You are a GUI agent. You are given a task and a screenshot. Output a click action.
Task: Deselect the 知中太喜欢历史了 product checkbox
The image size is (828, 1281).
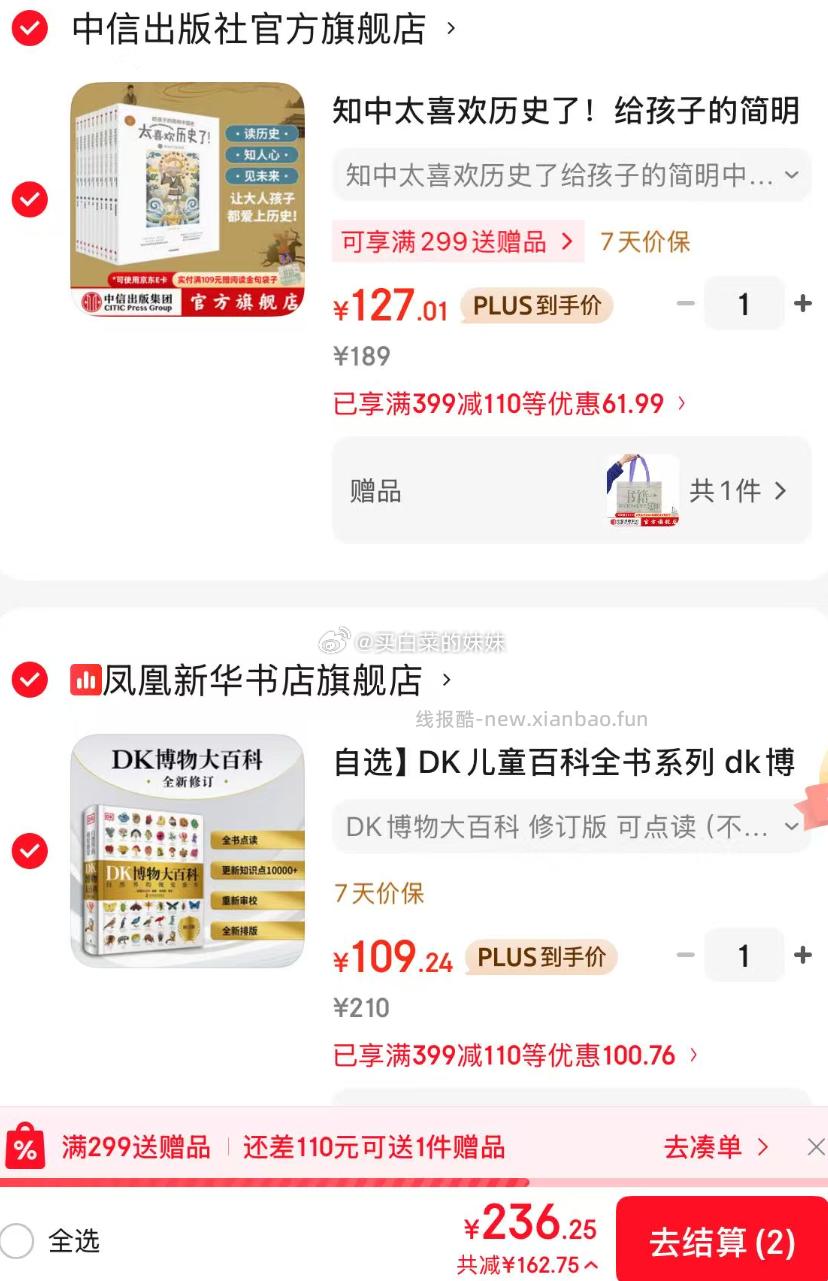click(29, 200)
